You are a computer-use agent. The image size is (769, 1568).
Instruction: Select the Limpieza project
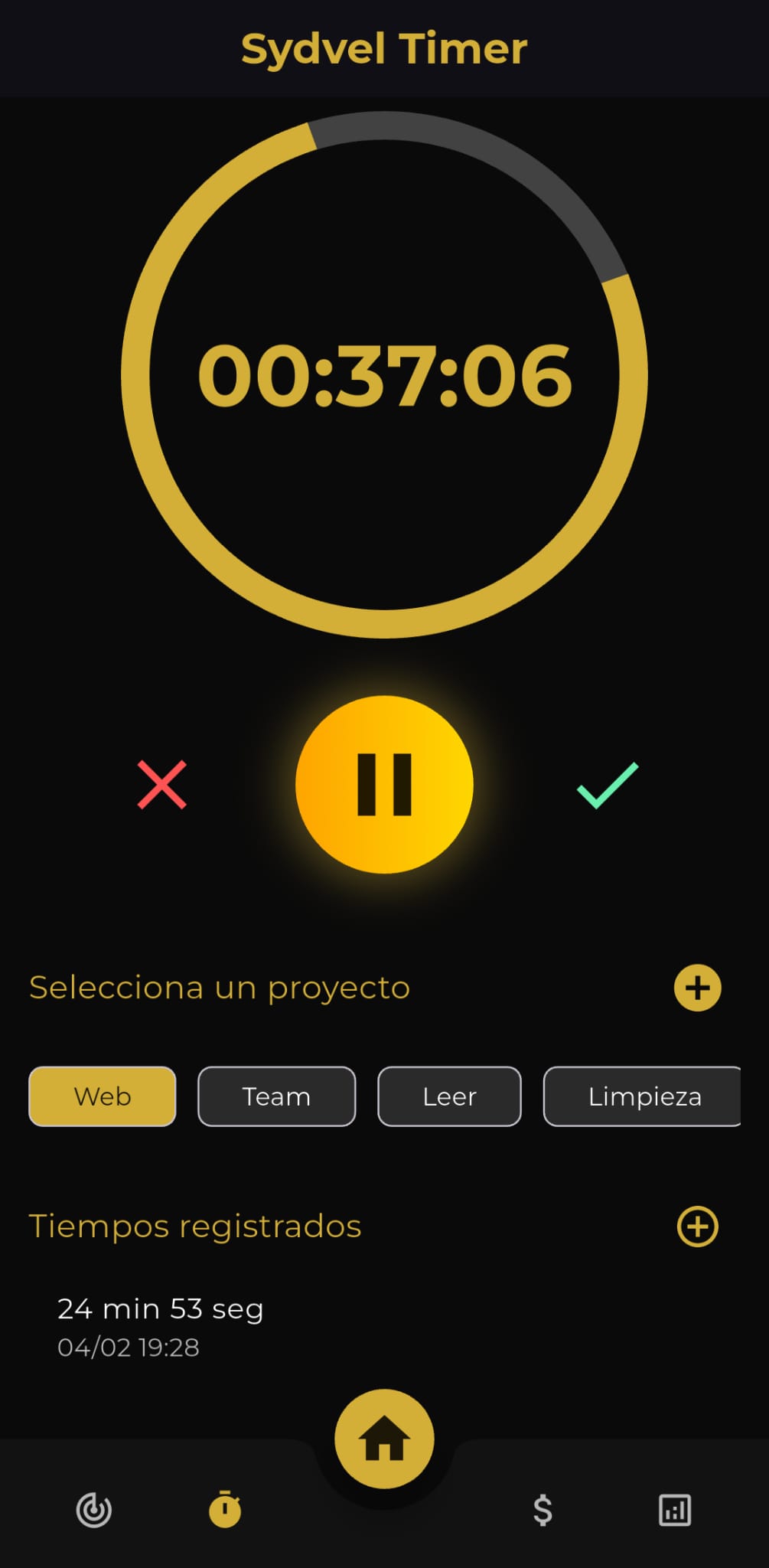coord(644,1096)
